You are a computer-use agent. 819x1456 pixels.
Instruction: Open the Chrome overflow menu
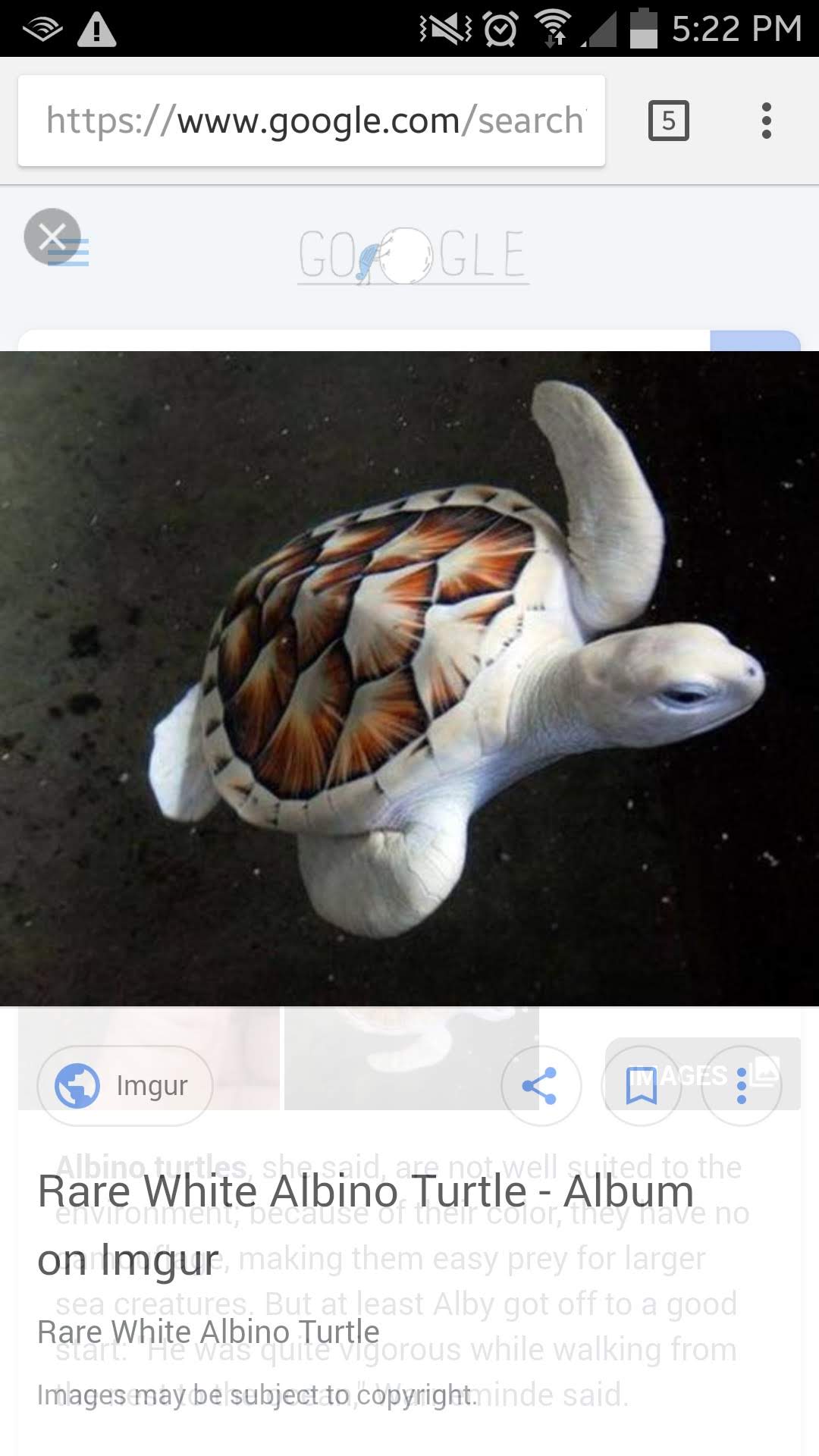(766, 121)
